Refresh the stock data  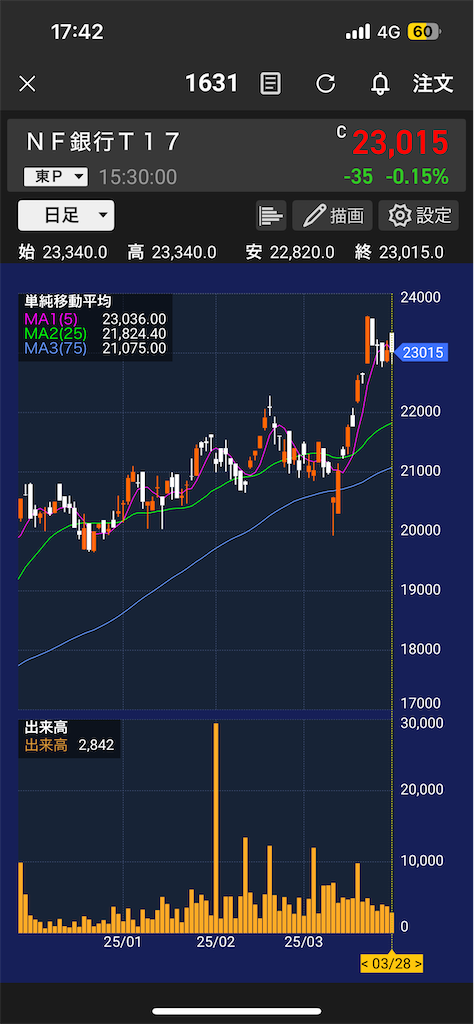tap(325, 84)
